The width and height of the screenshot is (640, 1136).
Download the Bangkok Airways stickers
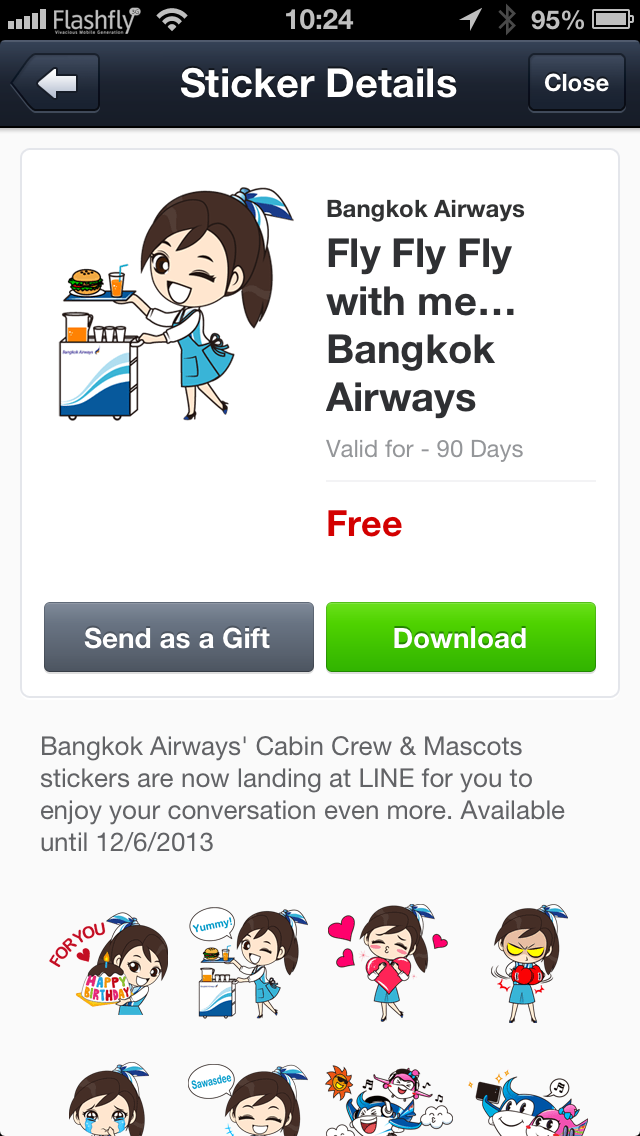[x=460, y=638]
